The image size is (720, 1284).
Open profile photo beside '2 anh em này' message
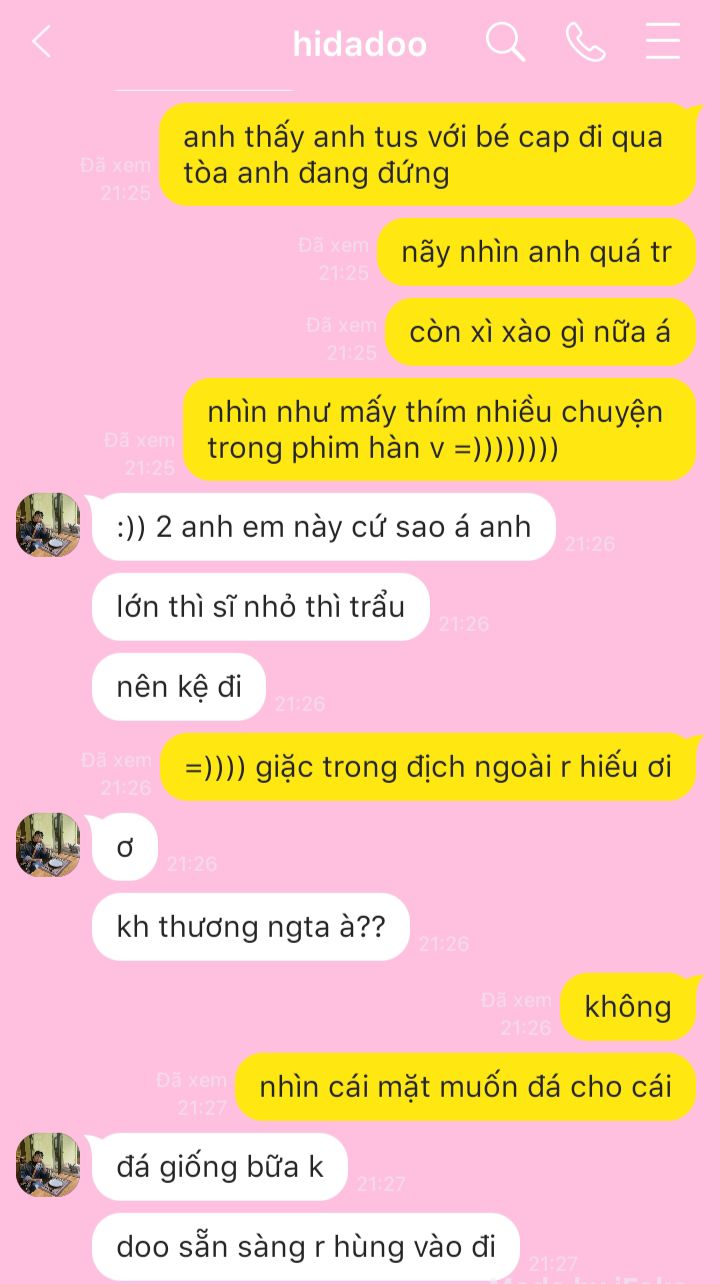(x=48, y=525)
